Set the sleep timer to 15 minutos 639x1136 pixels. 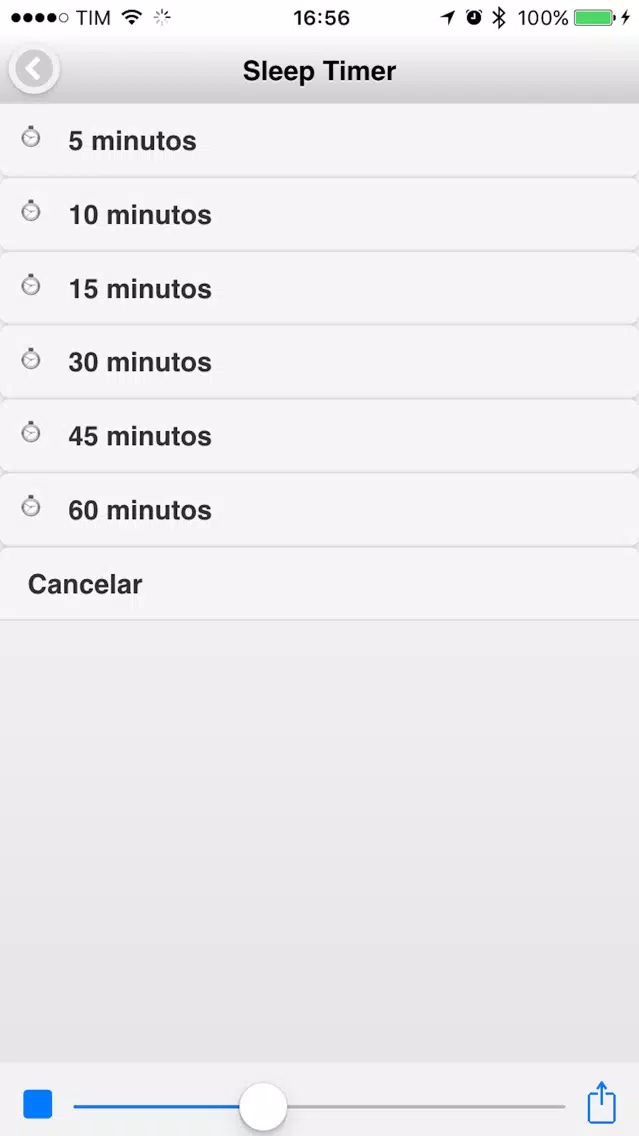tap(320, 288)
